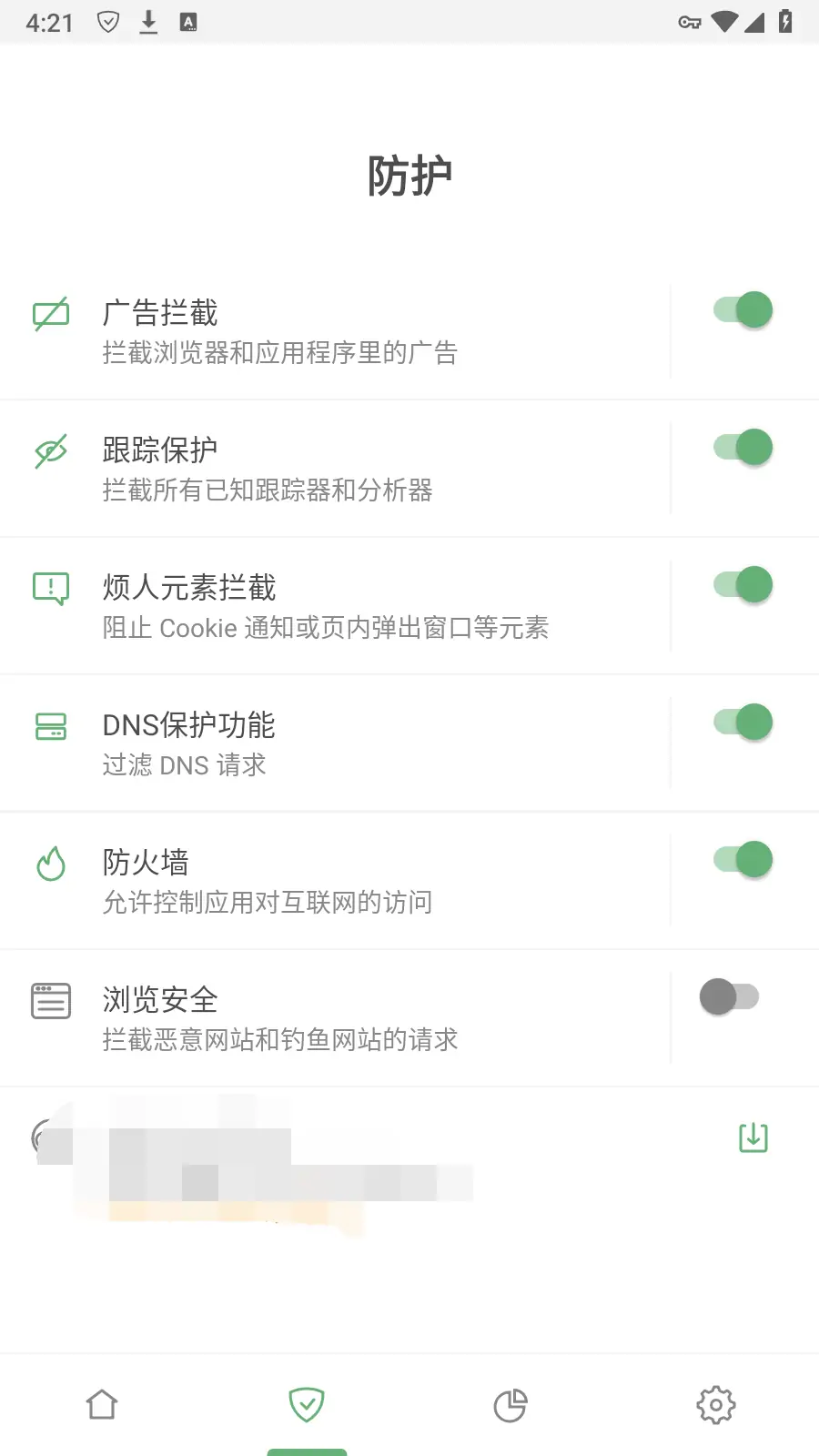Click the browsing security browser icon

(50, 999)
